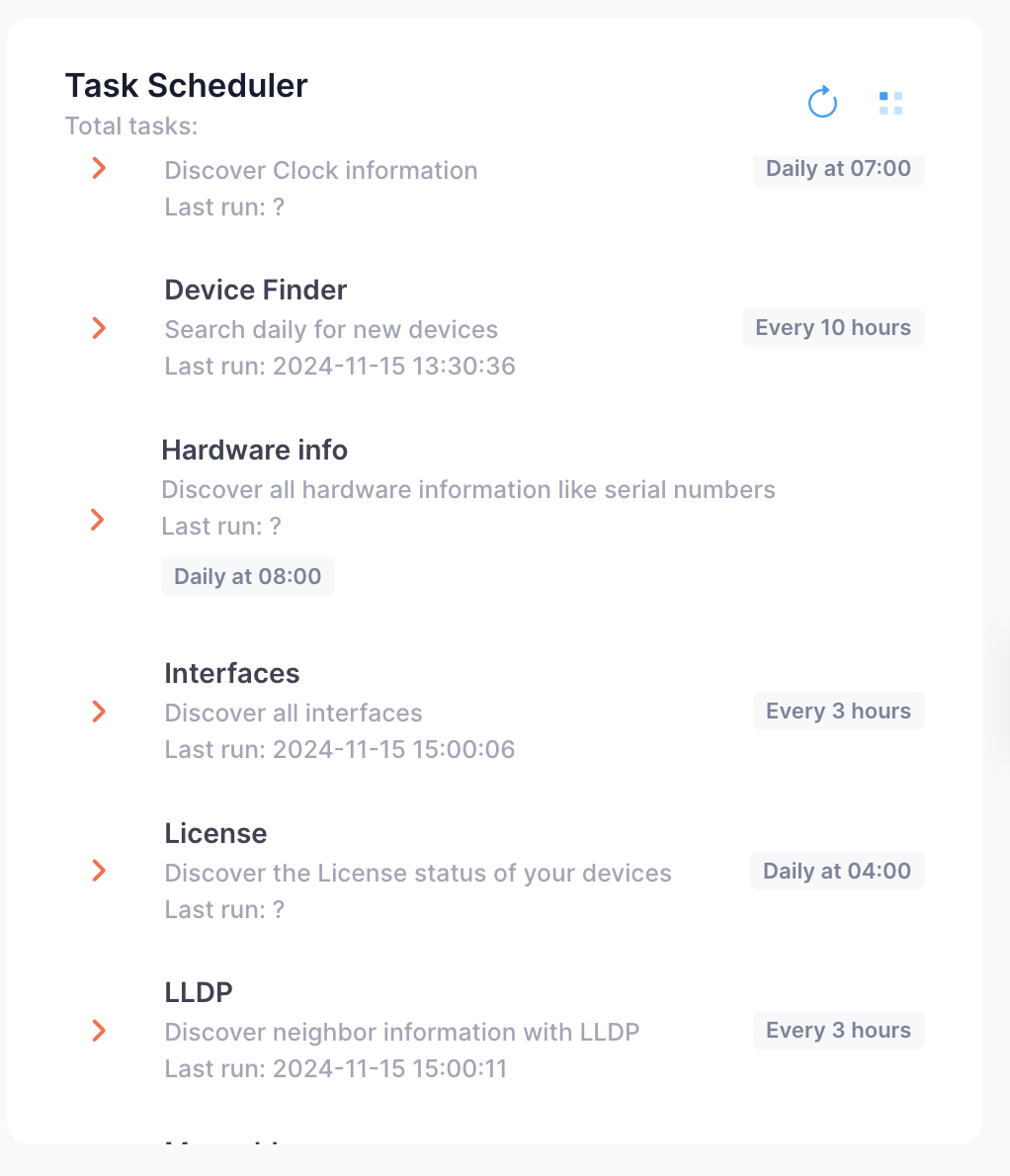Click the orange chevron beside Interfaces
Viewport: 1010px width, 1176px height.
(x=98, y=711)
